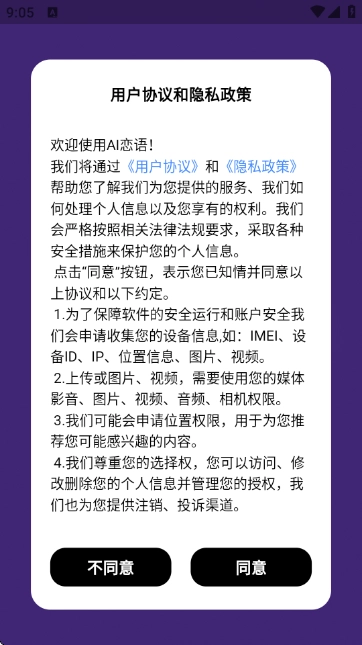Open the 《隐私政策》 link
This screenshot has height=645, width=362.
(x=262, y=167)
